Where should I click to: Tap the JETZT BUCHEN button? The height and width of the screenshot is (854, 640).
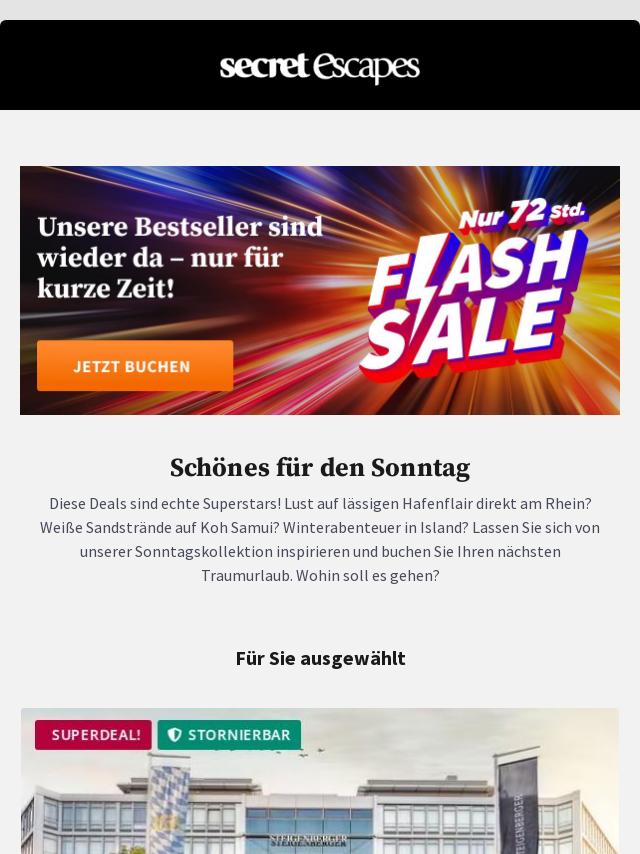coord(135,366)
